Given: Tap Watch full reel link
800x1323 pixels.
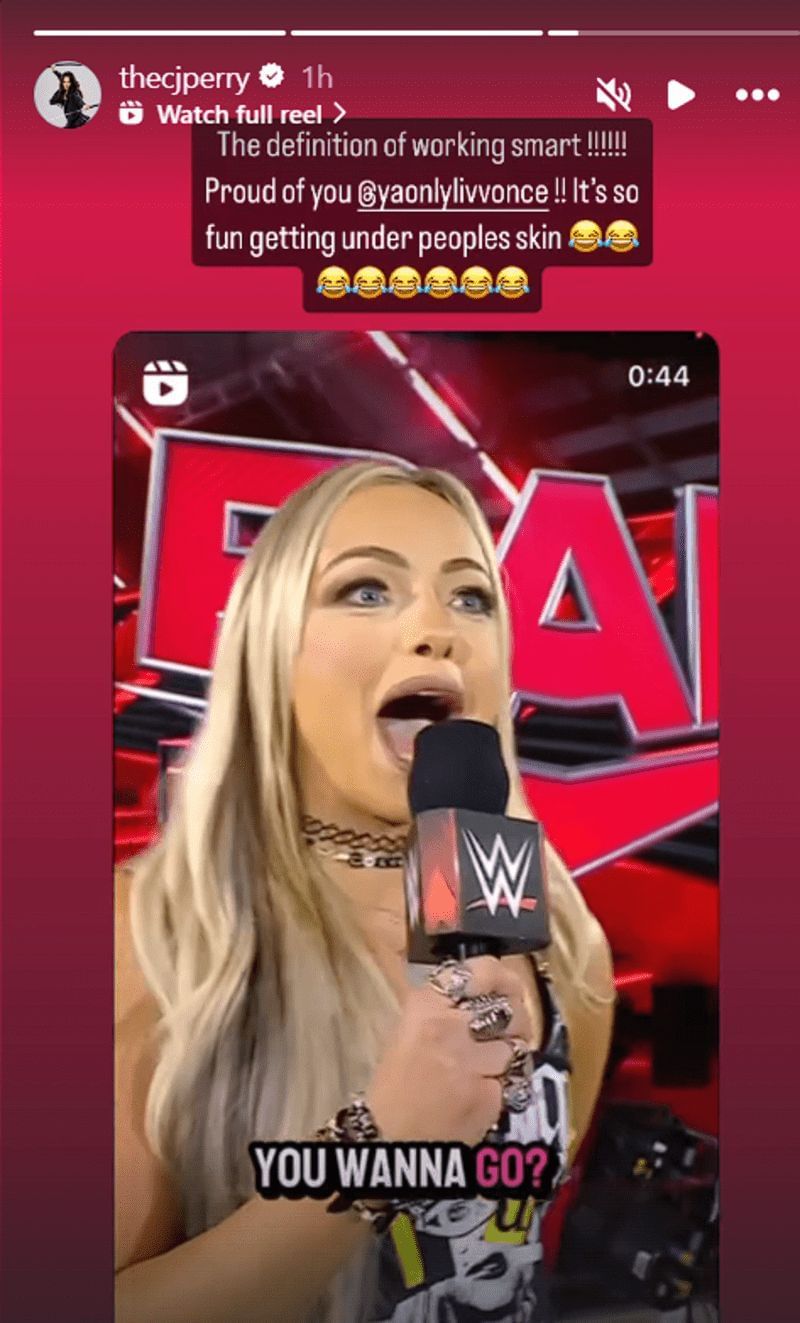Looking at the screenshot, I should point(238,114).
